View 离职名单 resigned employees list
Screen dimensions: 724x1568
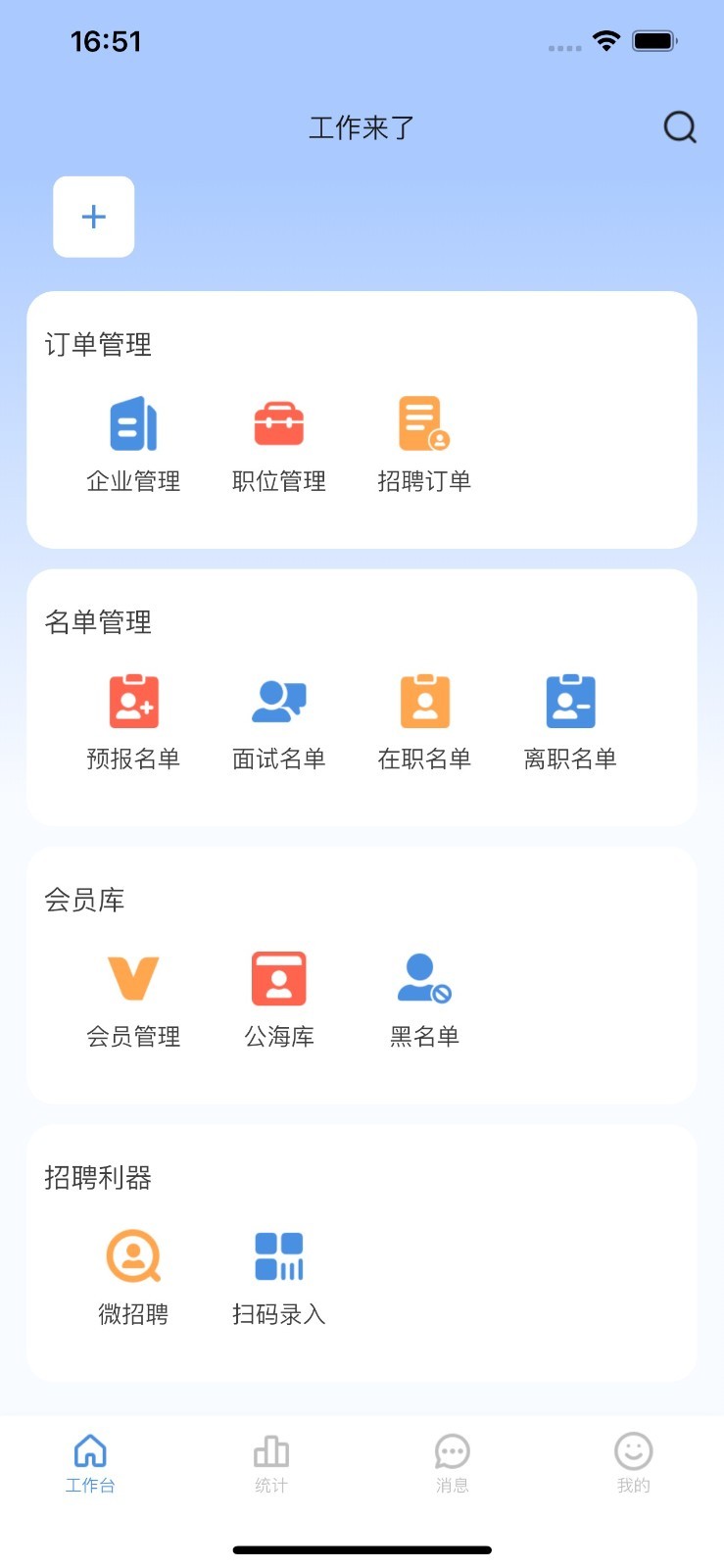tap(570, 719)
